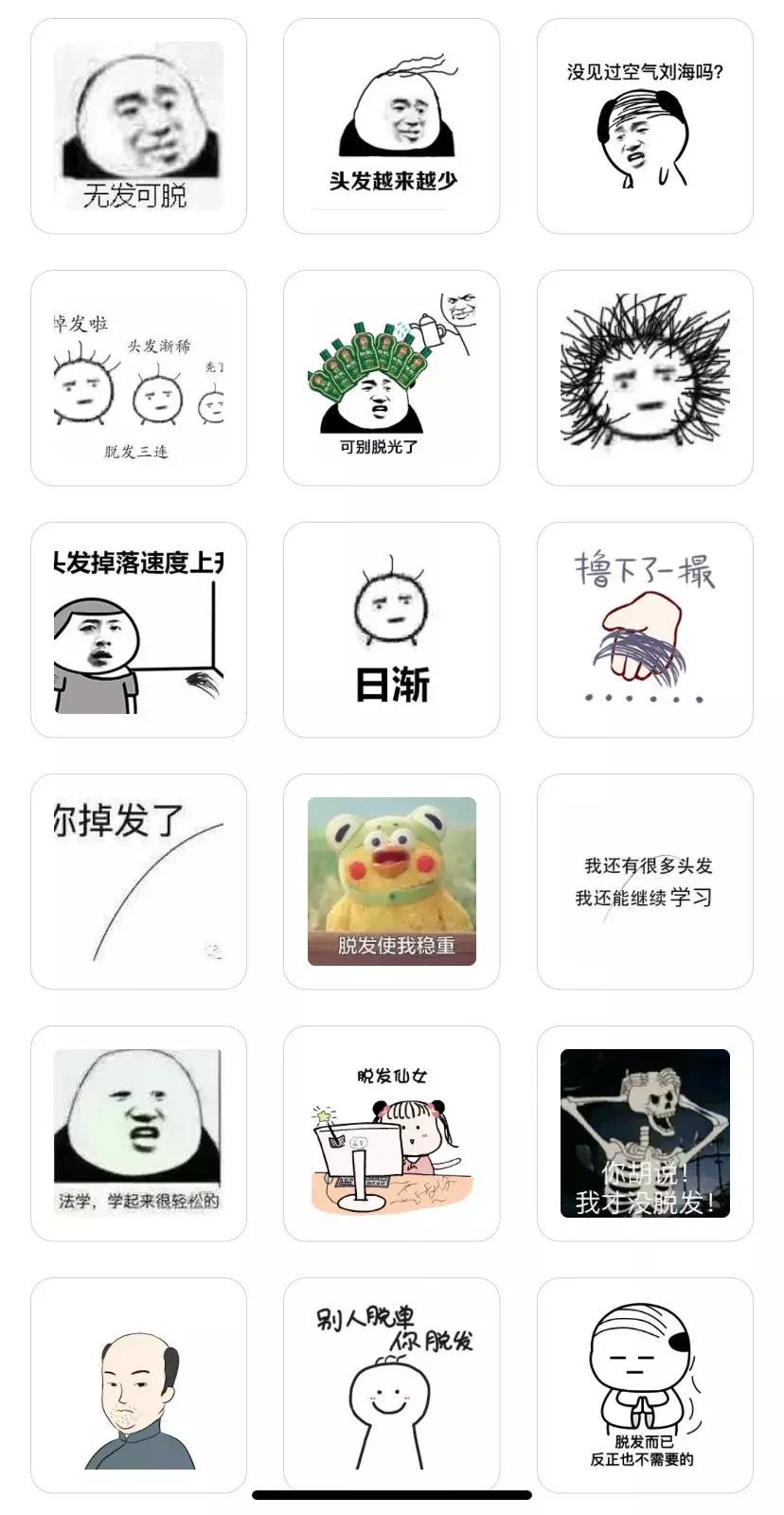The width and height of the screenshot is (784, 1515).
Task: Open the 脱发三连 three-faces meme
Action: [138, 379]
